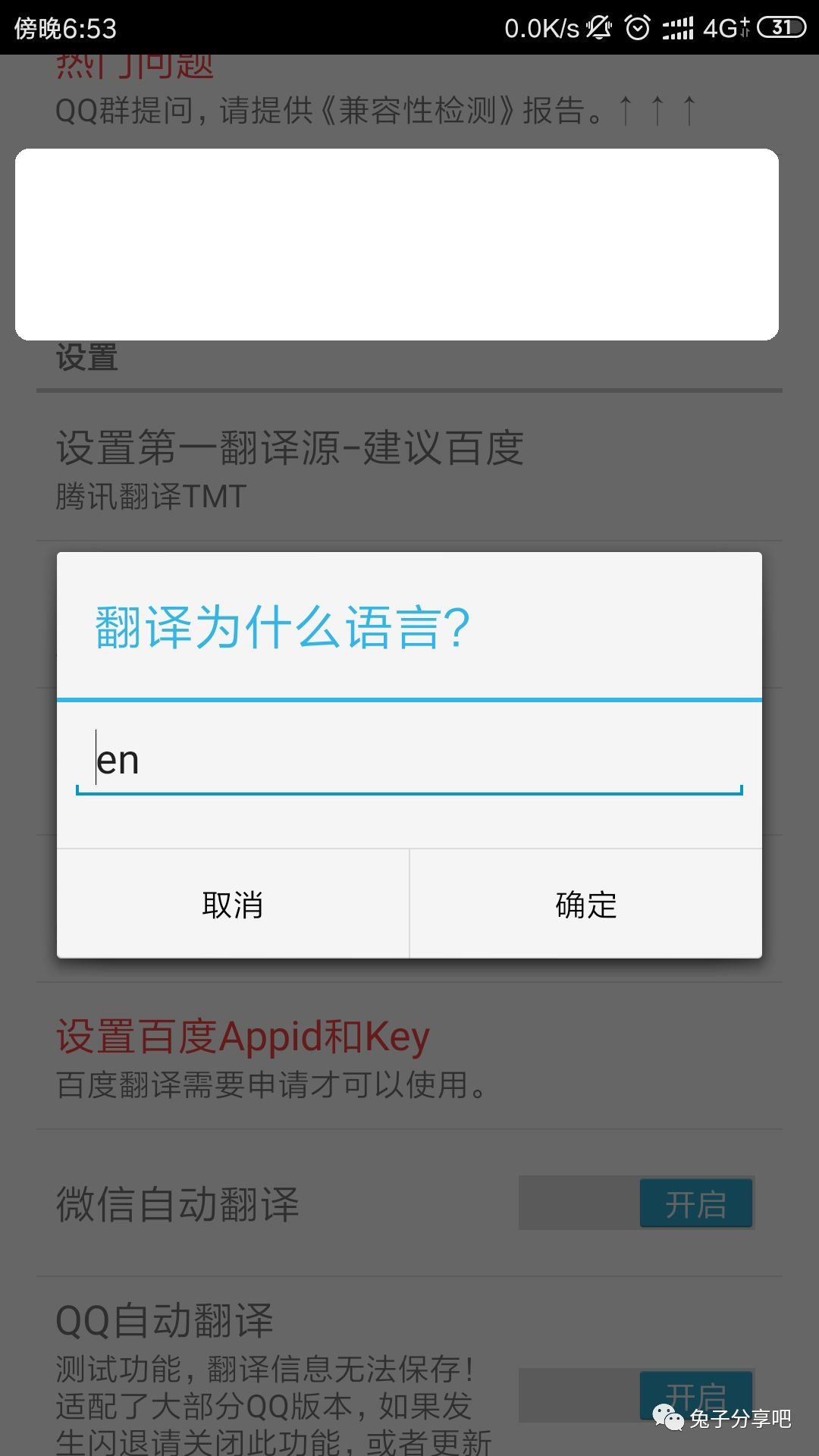Confirm the language with 确定
The width and height of the screenshot is (819, 1456).
coord(586,904)
